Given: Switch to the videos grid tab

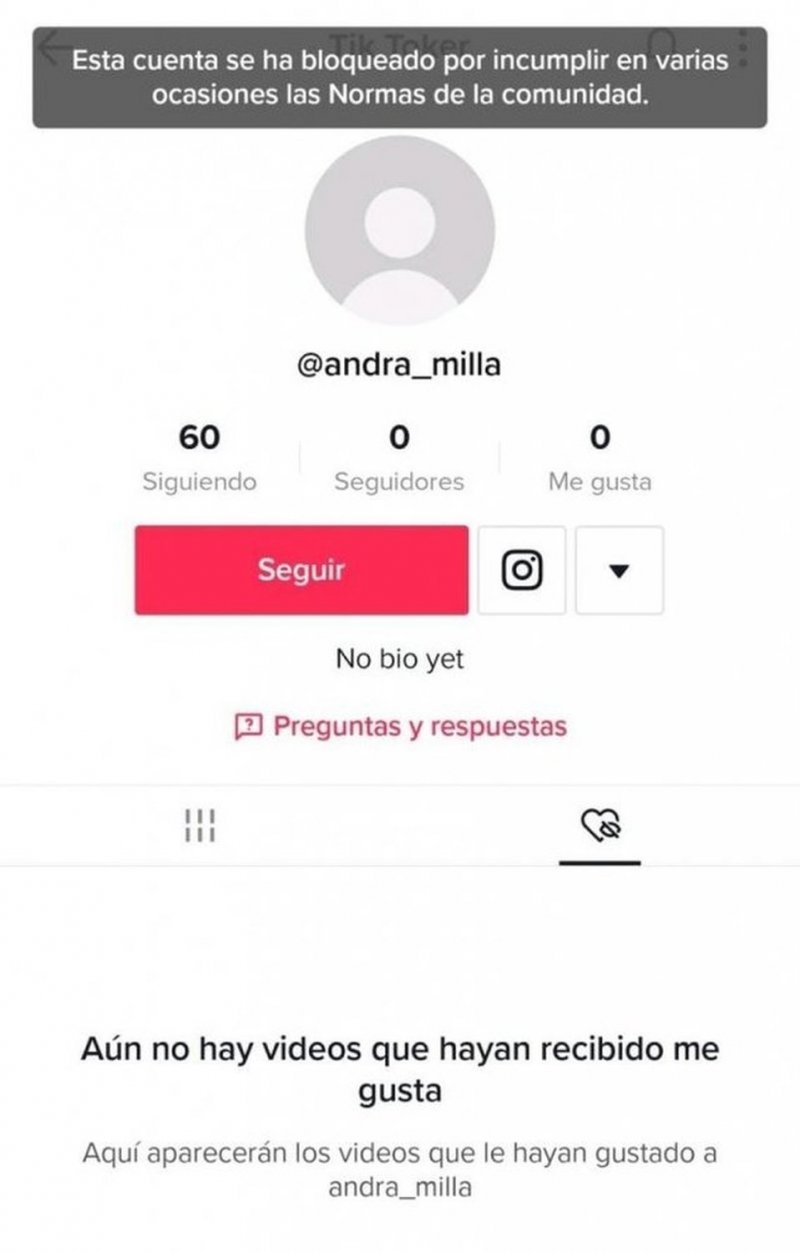Looking at the screenshot, I should click(201, 825).
